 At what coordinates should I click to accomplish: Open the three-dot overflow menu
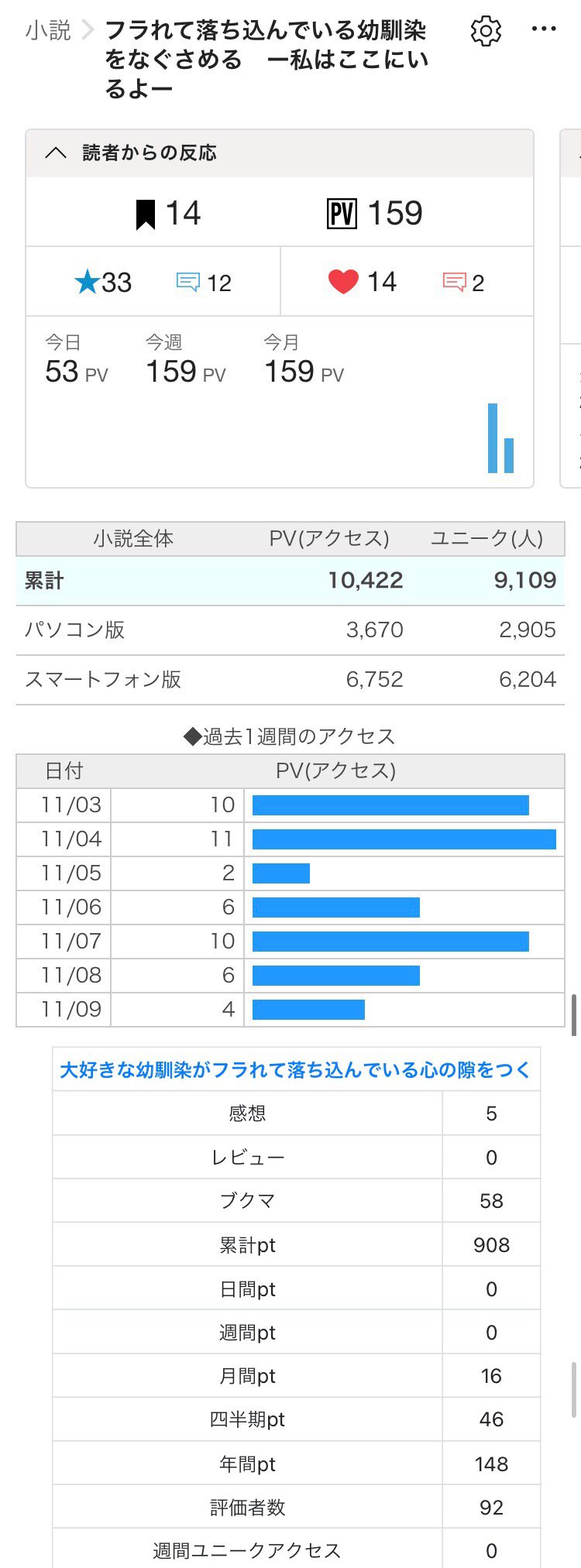(x=544, y=29)
